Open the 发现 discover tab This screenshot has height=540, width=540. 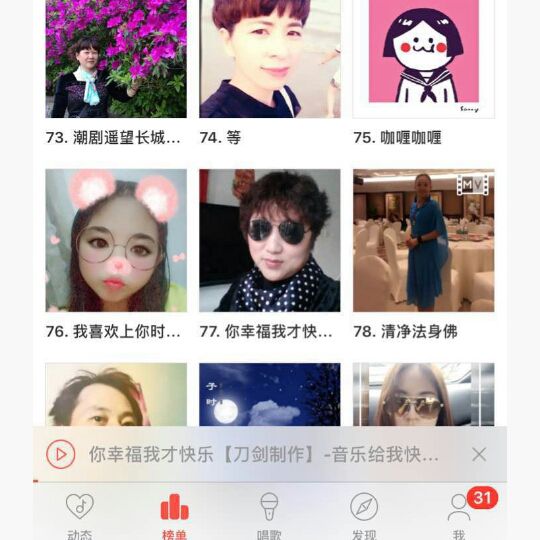click(364, 516)
